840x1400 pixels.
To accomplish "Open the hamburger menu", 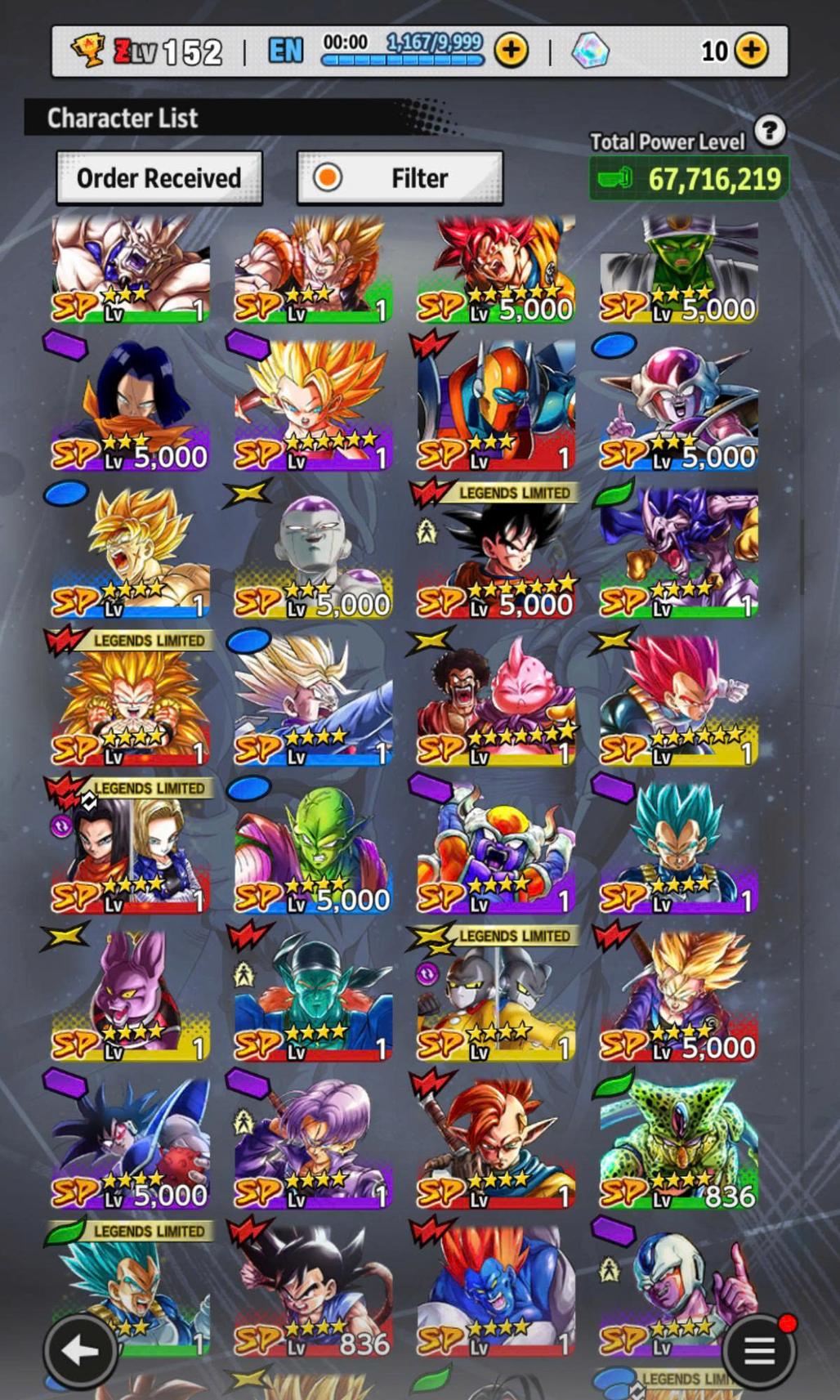I will pos(759,1351).
